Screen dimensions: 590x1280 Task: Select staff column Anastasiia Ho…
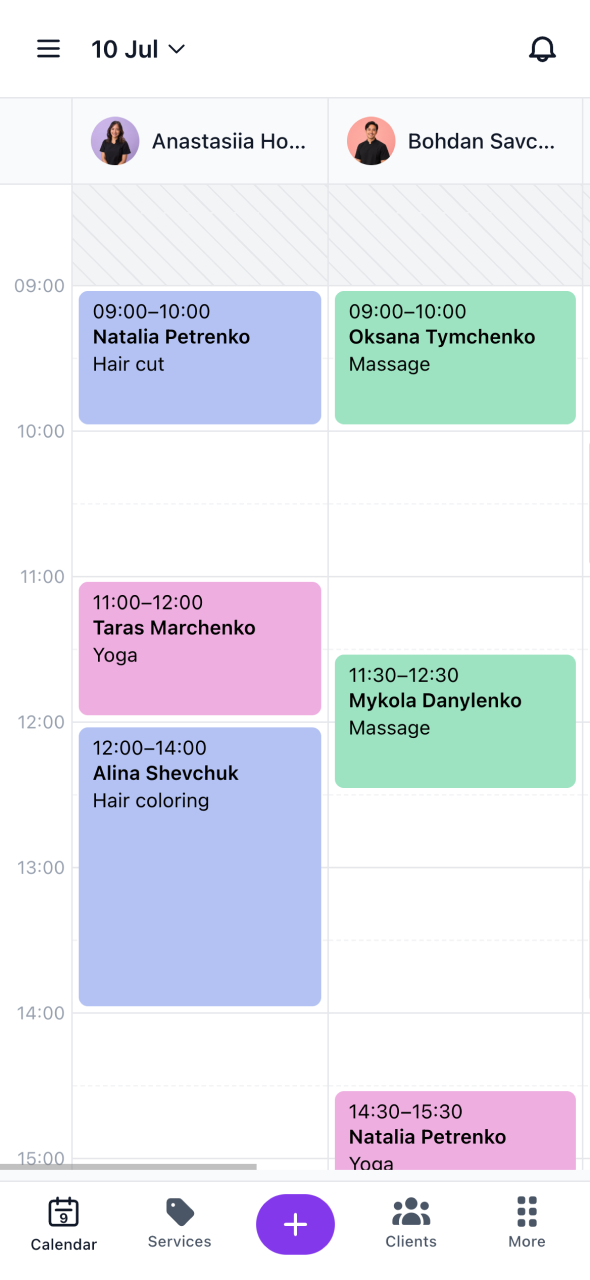tap(200, 141)
